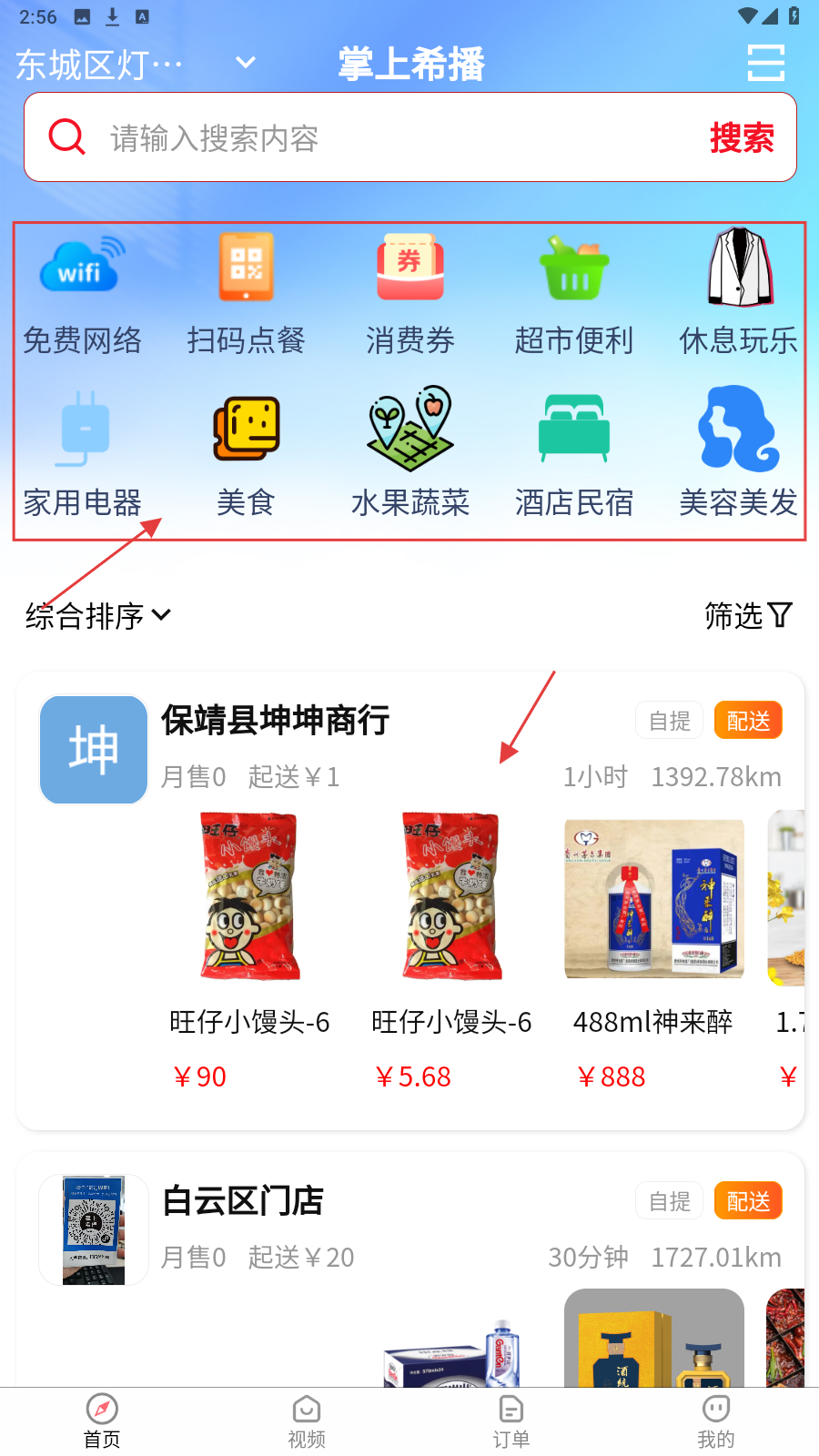Viewport: 819px width, 1456px height.
Task: Expand the 综合排序 sorting dropdown
Action: click(x=98, y=616)
